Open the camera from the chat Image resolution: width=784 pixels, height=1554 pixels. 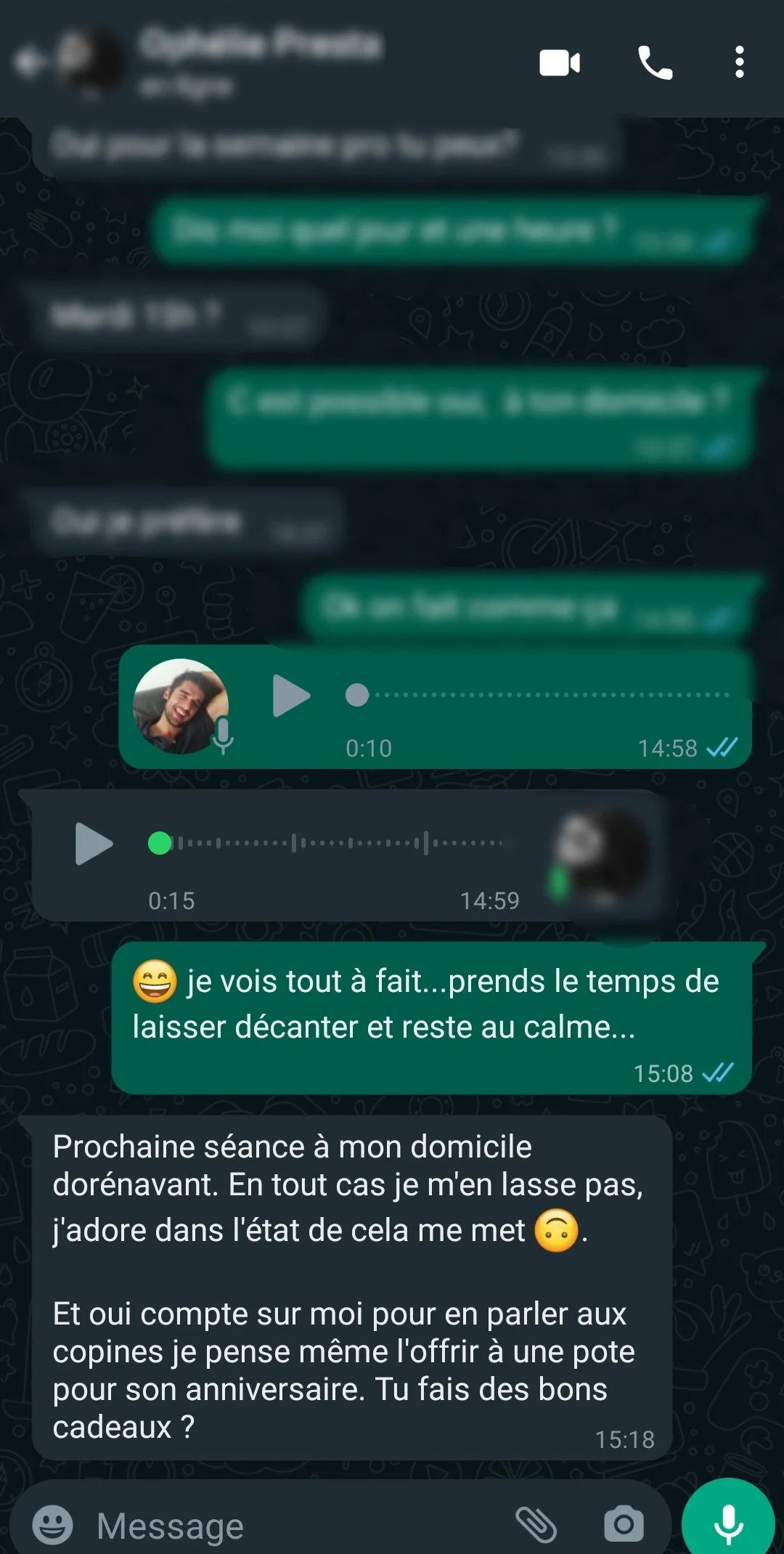pos(624,1524)
